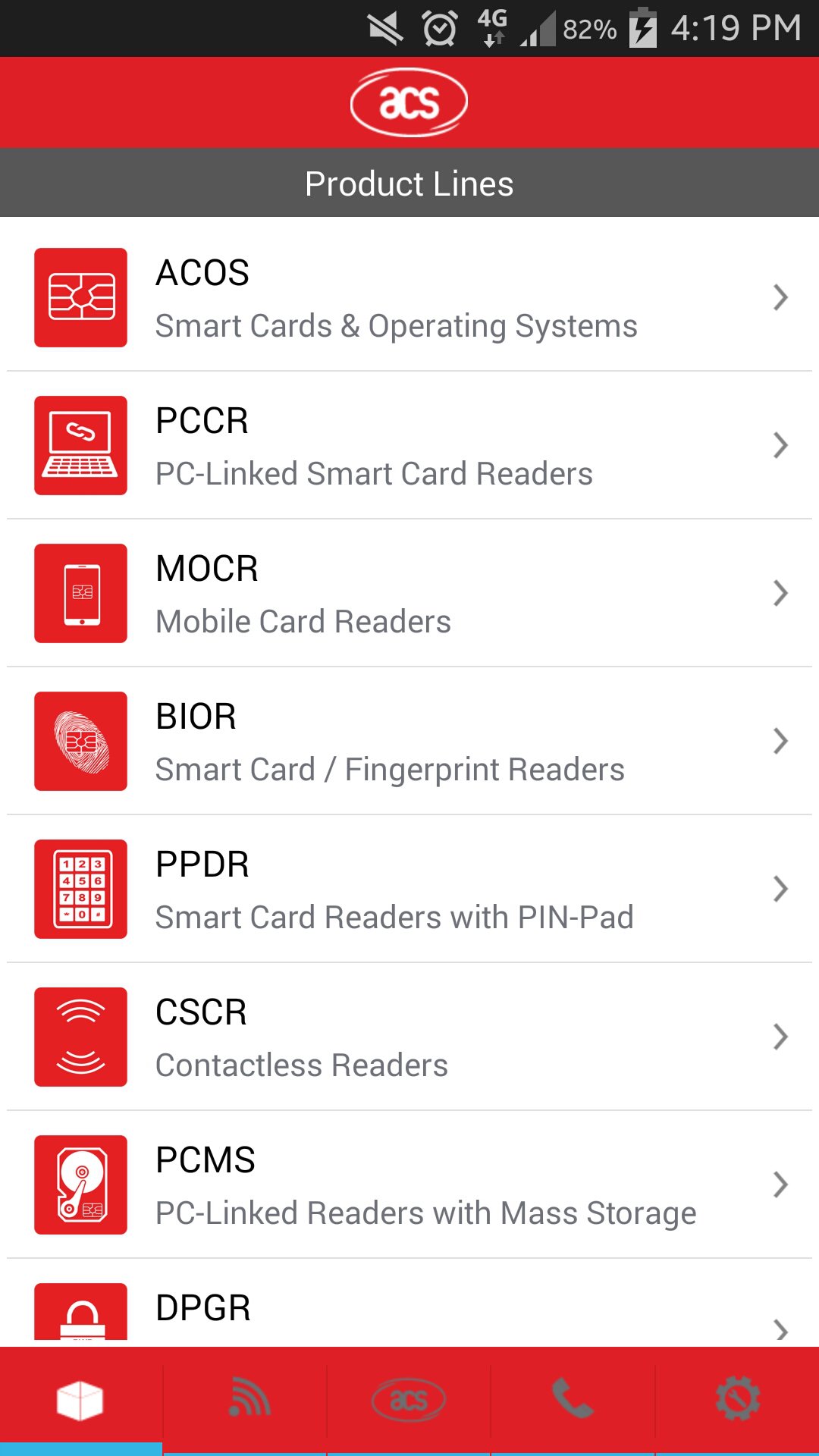Open the PCCR PC-Linked Smart Card Readers entry

tap(409, 445)
